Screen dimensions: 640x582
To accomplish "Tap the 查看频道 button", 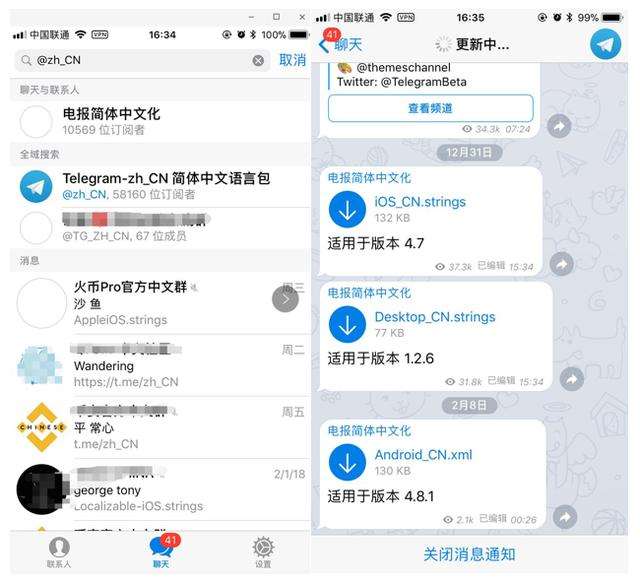I will pos(430,108).
